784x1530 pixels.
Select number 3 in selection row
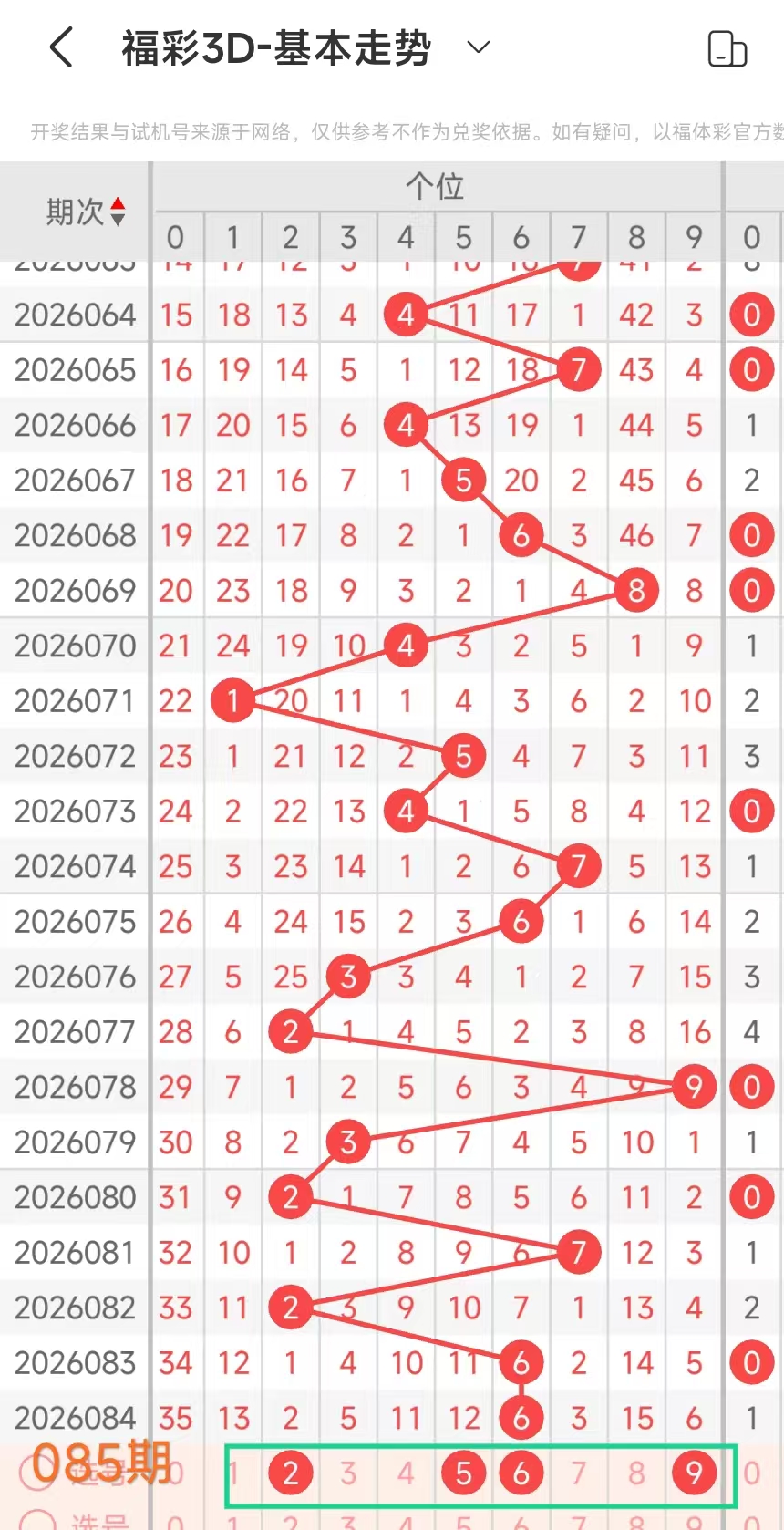(348, 1473)
